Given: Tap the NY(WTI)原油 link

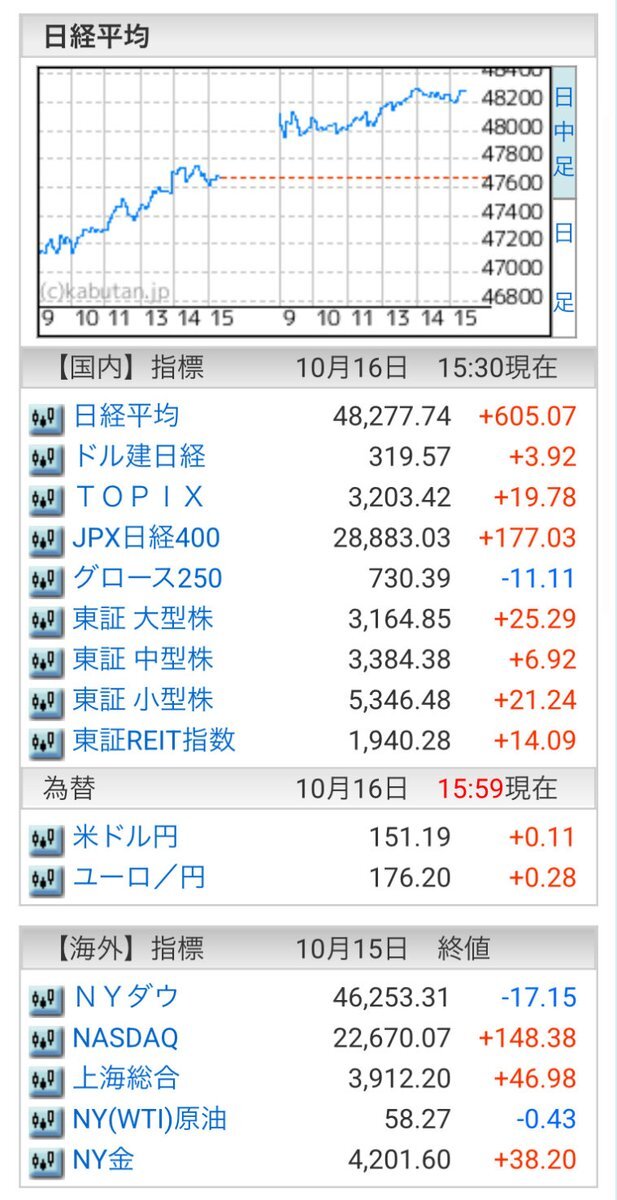Looking at the screenshot, I should pyautogui.click(x=150, y=1120).
